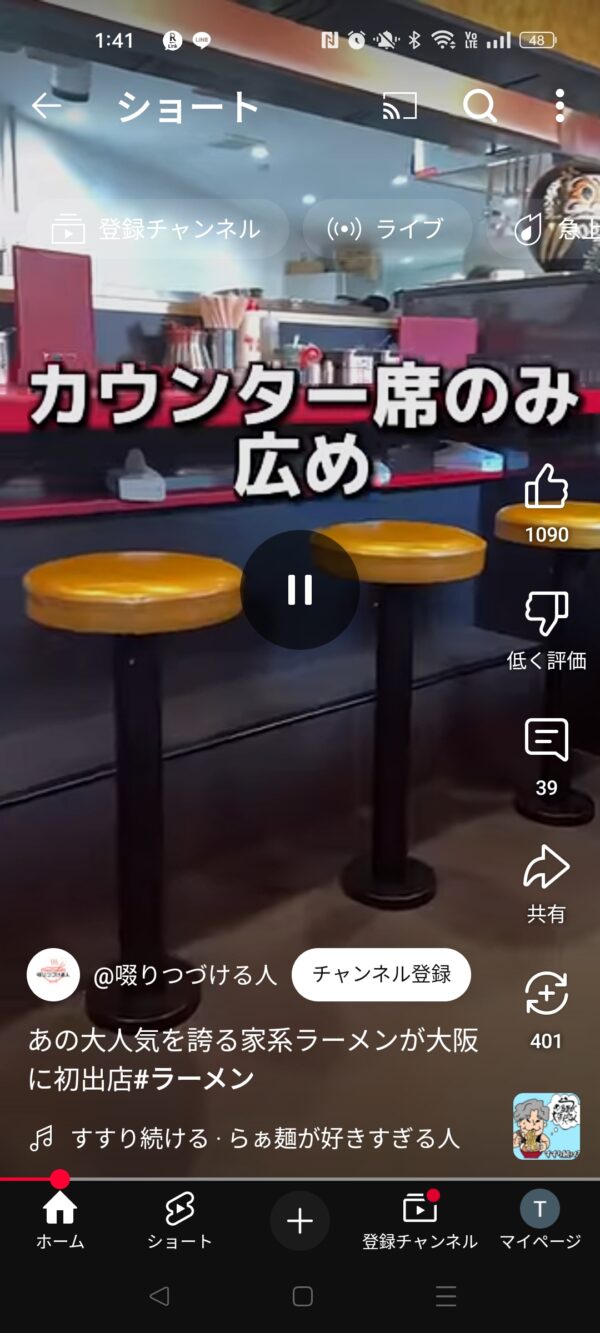Tap the system back button
The width and height of the screenshot is (600, 1333).
158,1297
